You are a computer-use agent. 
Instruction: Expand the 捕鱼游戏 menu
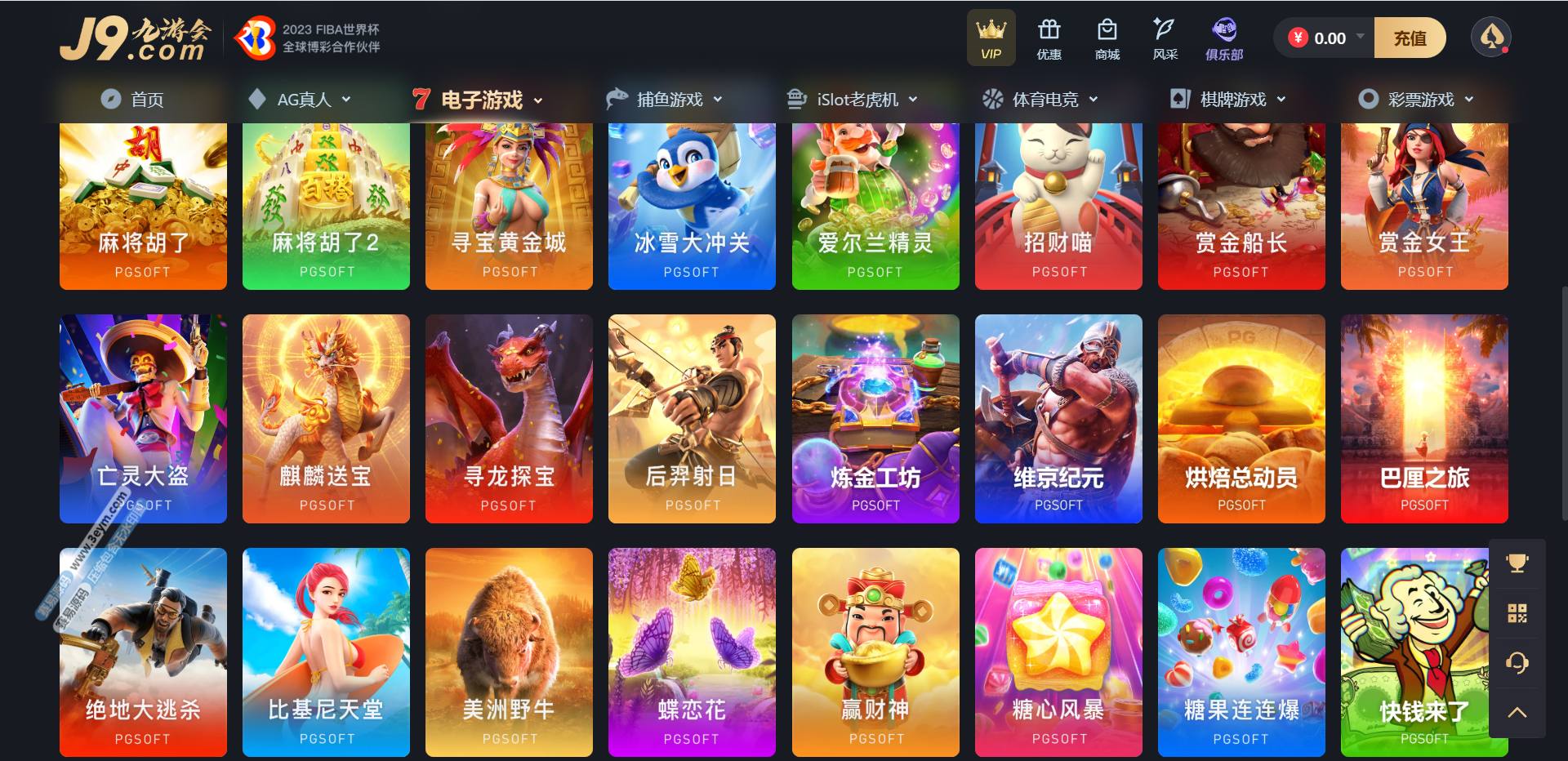click(x=666, y=100)
